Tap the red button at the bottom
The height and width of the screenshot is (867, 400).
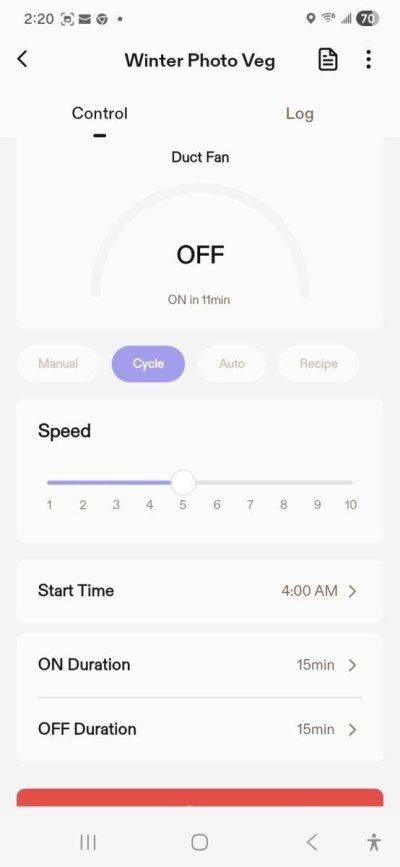(200, 797)
